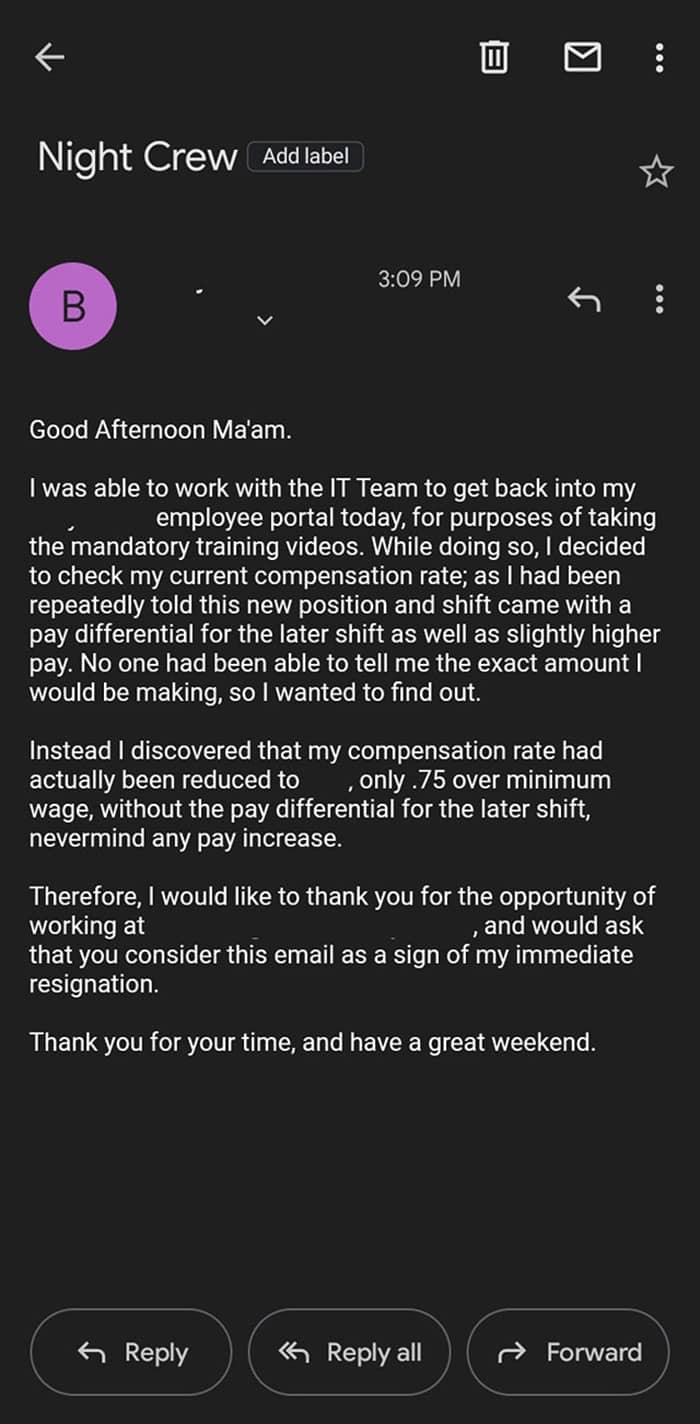Expand the sender details chevron

(x=265, y=321)
